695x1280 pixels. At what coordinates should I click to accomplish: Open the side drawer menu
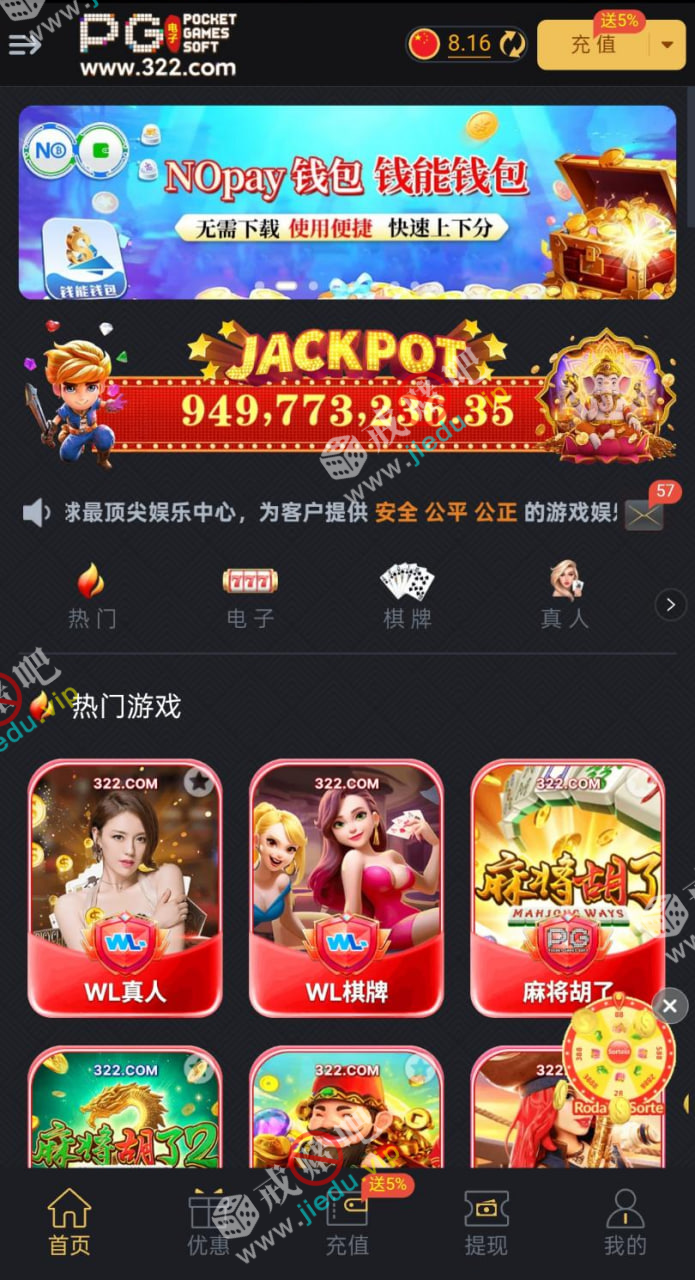pos(24,44)
